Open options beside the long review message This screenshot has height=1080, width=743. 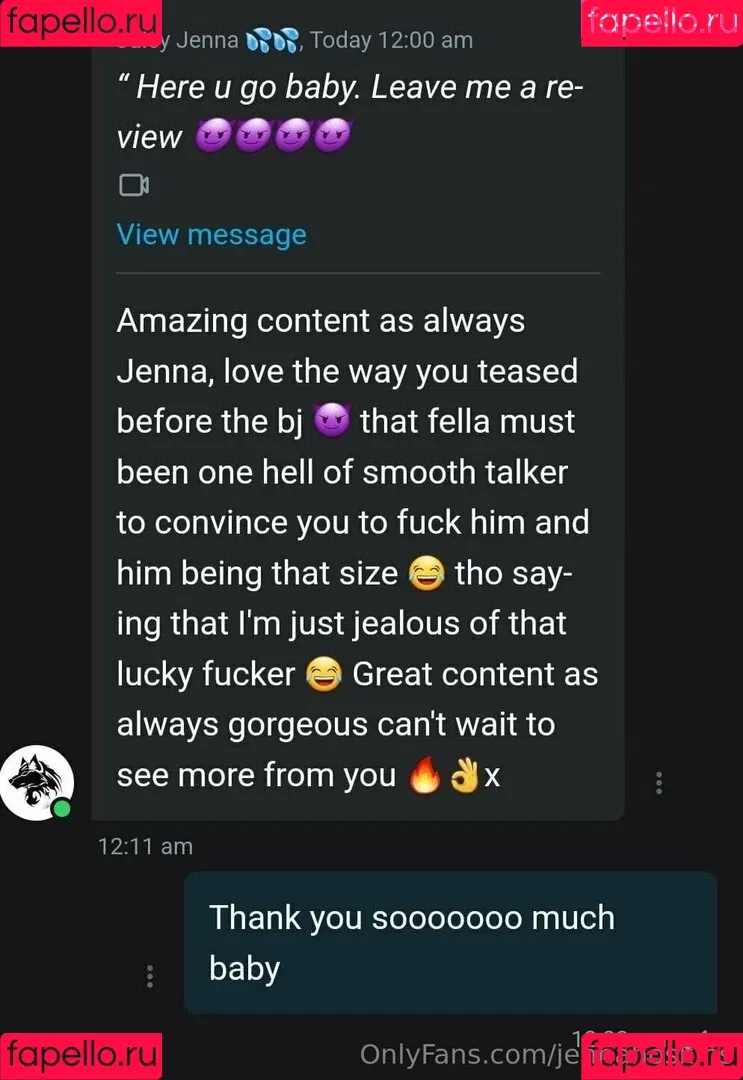click(658, 782)
